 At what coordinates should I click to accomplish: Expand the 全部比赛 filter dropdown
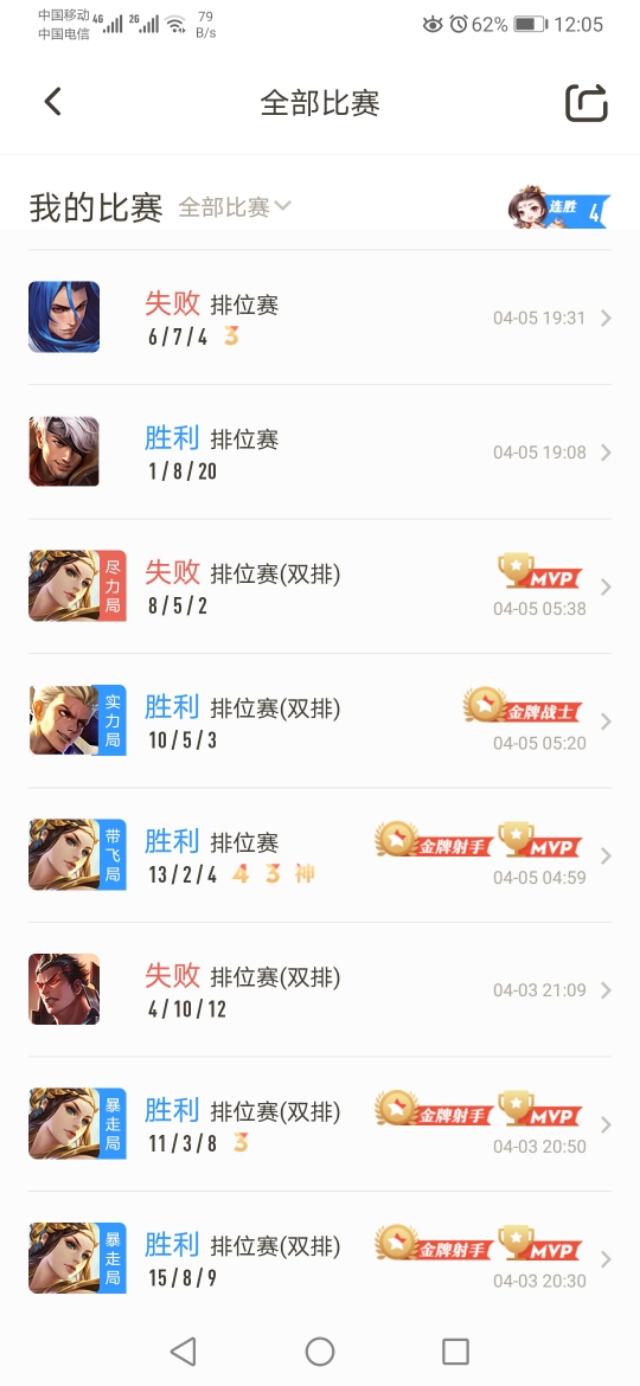[x=234, y=207]
